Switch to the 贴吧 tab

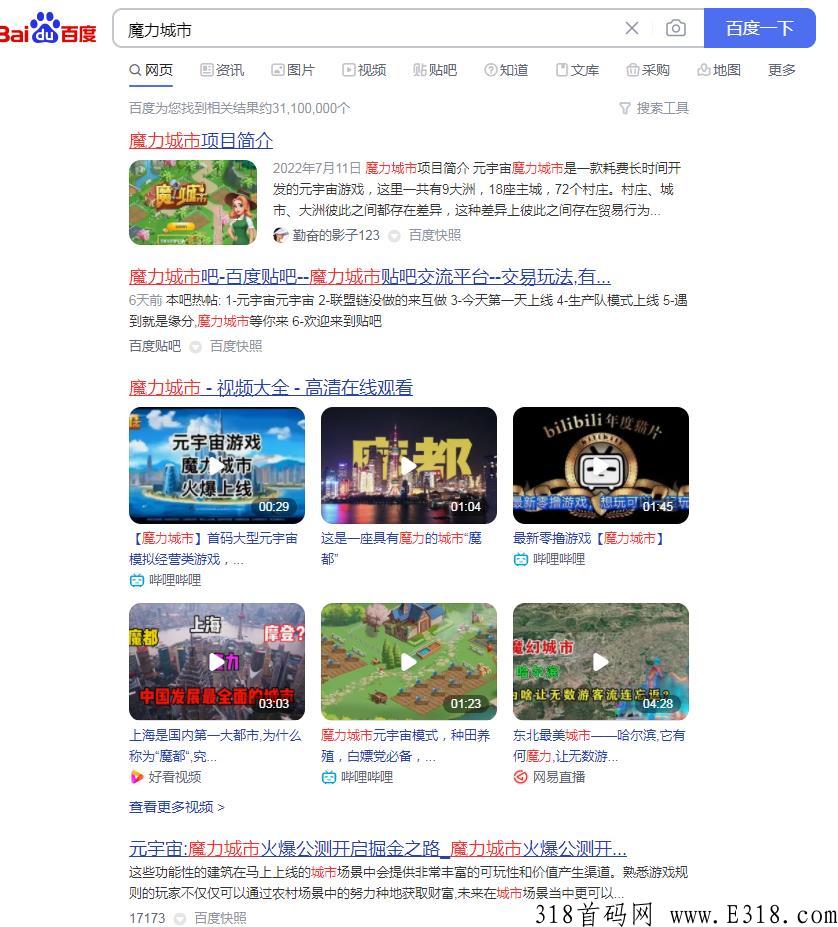[x=435, y=70]
